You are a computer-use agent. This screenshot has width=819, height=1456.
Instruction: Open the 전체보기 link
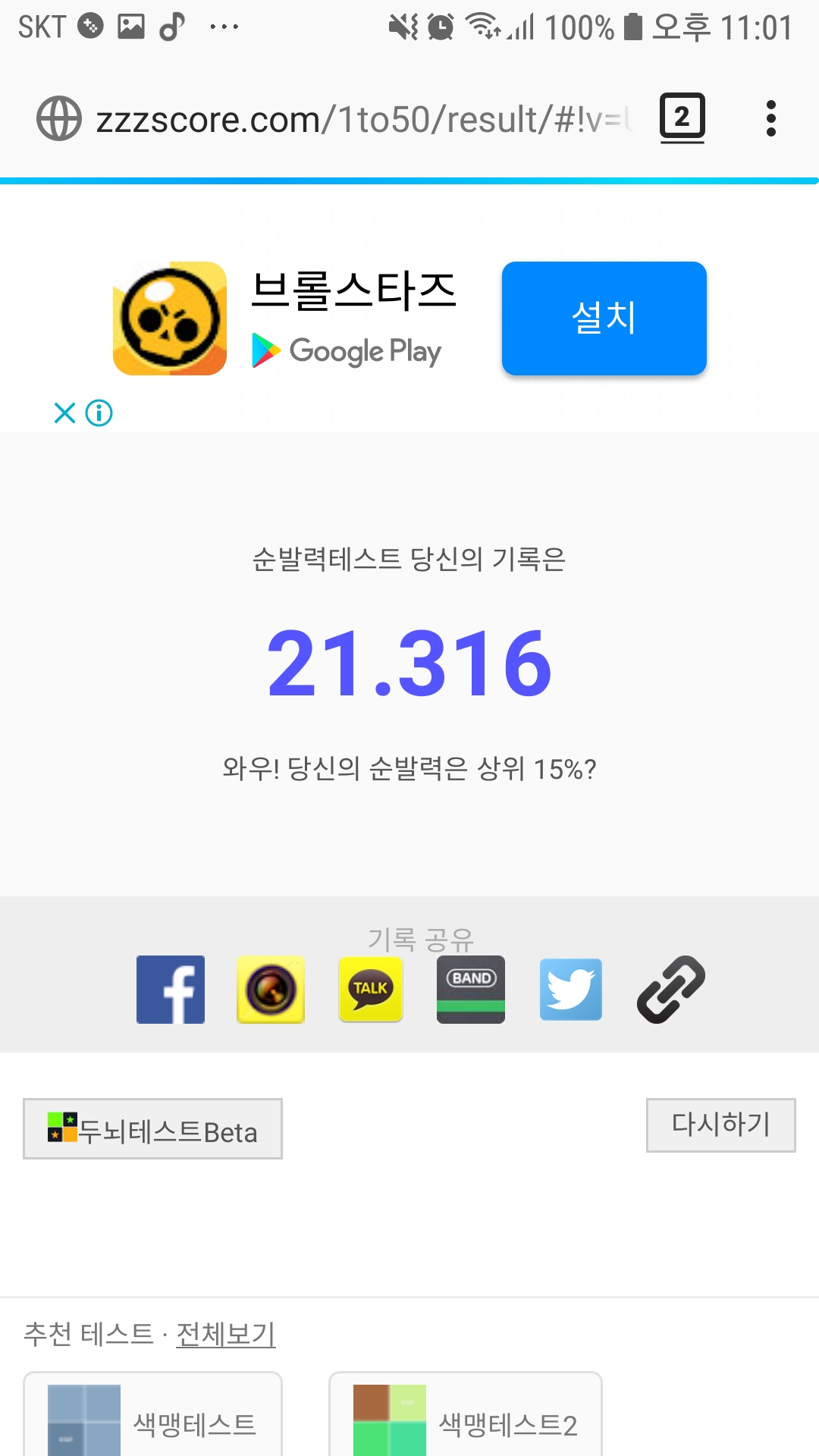click(226, 1334)
